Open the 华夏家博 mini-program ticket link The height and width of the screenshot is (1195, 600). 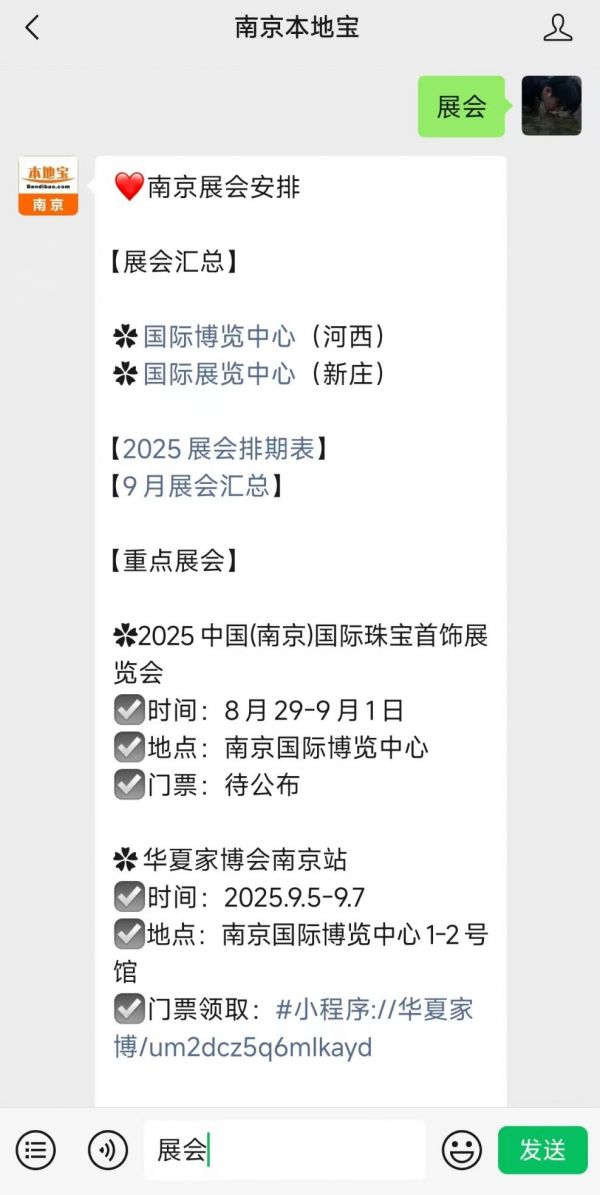click(294, 1029)
